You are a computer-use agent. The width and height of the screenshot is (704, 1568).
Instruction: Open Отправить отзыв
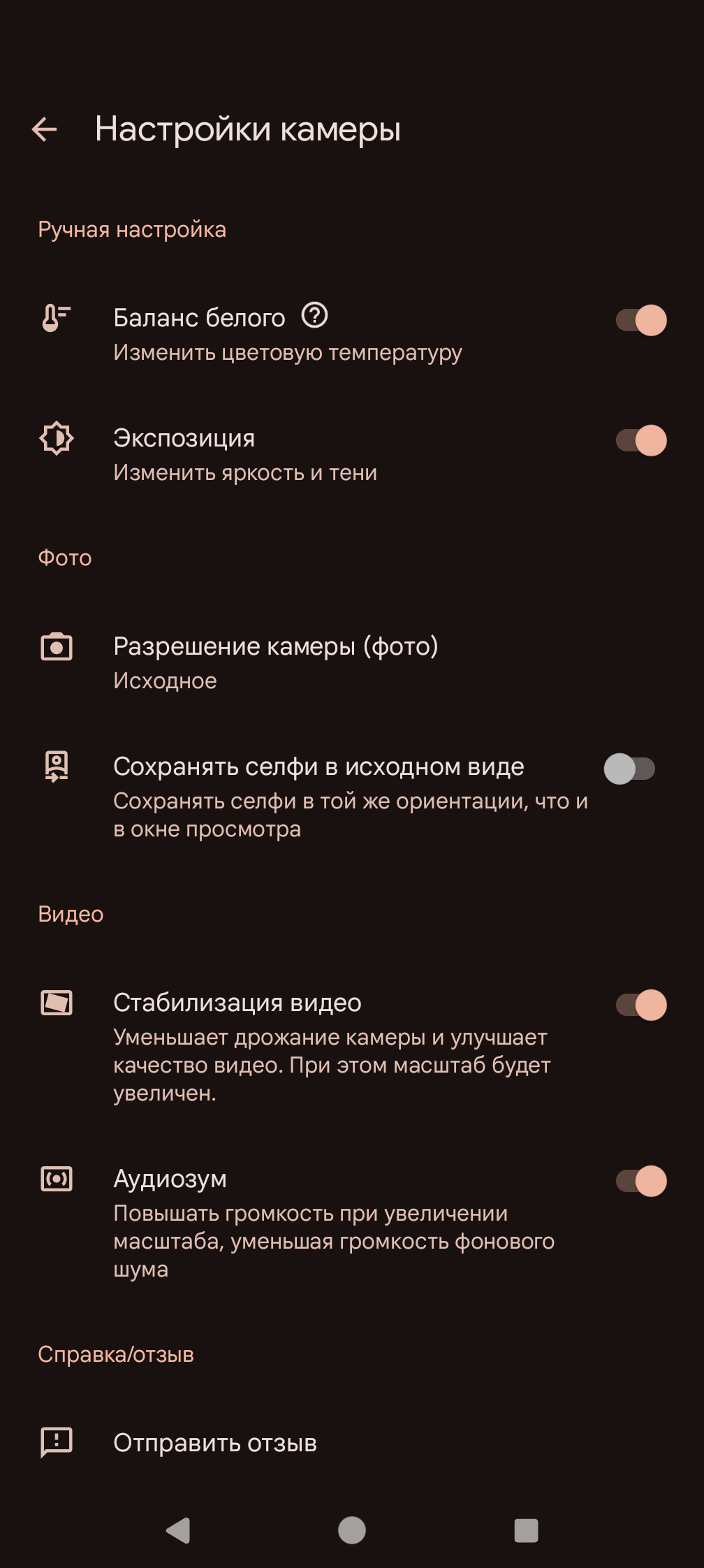(215, 1443)
